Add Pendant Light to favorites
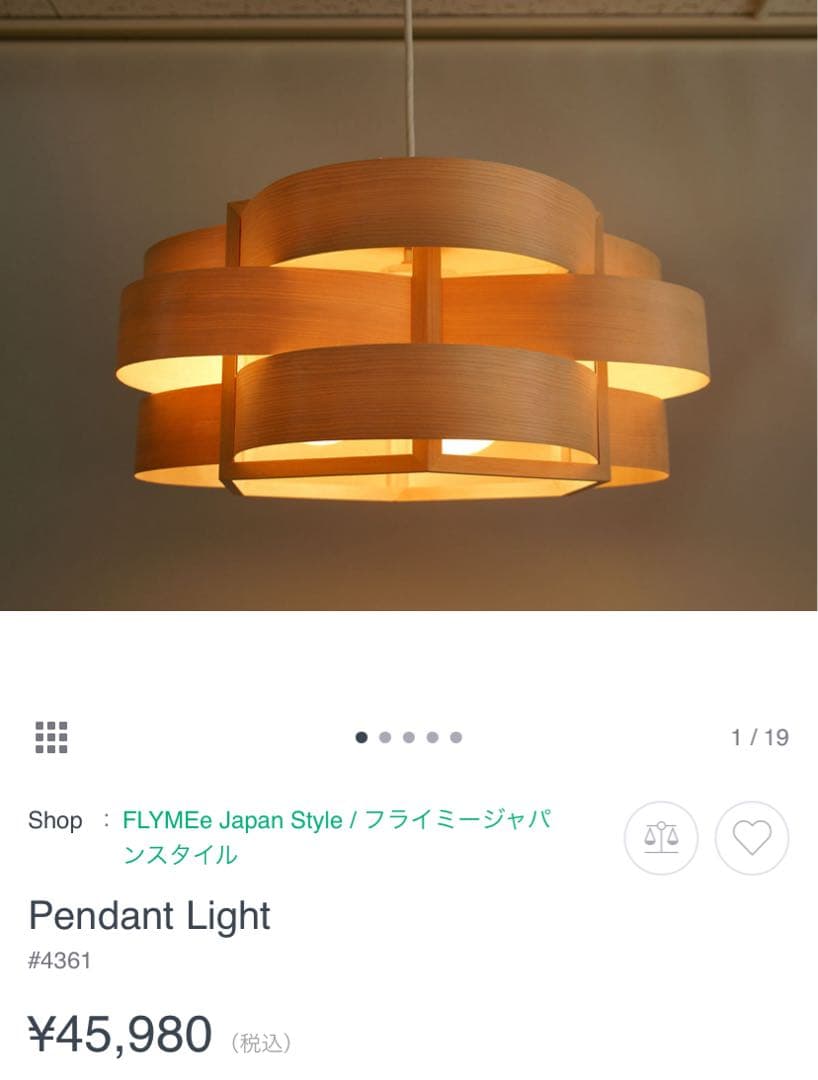Image resolution: width=818 pixels, height=1080 pixels. point(752,838)
